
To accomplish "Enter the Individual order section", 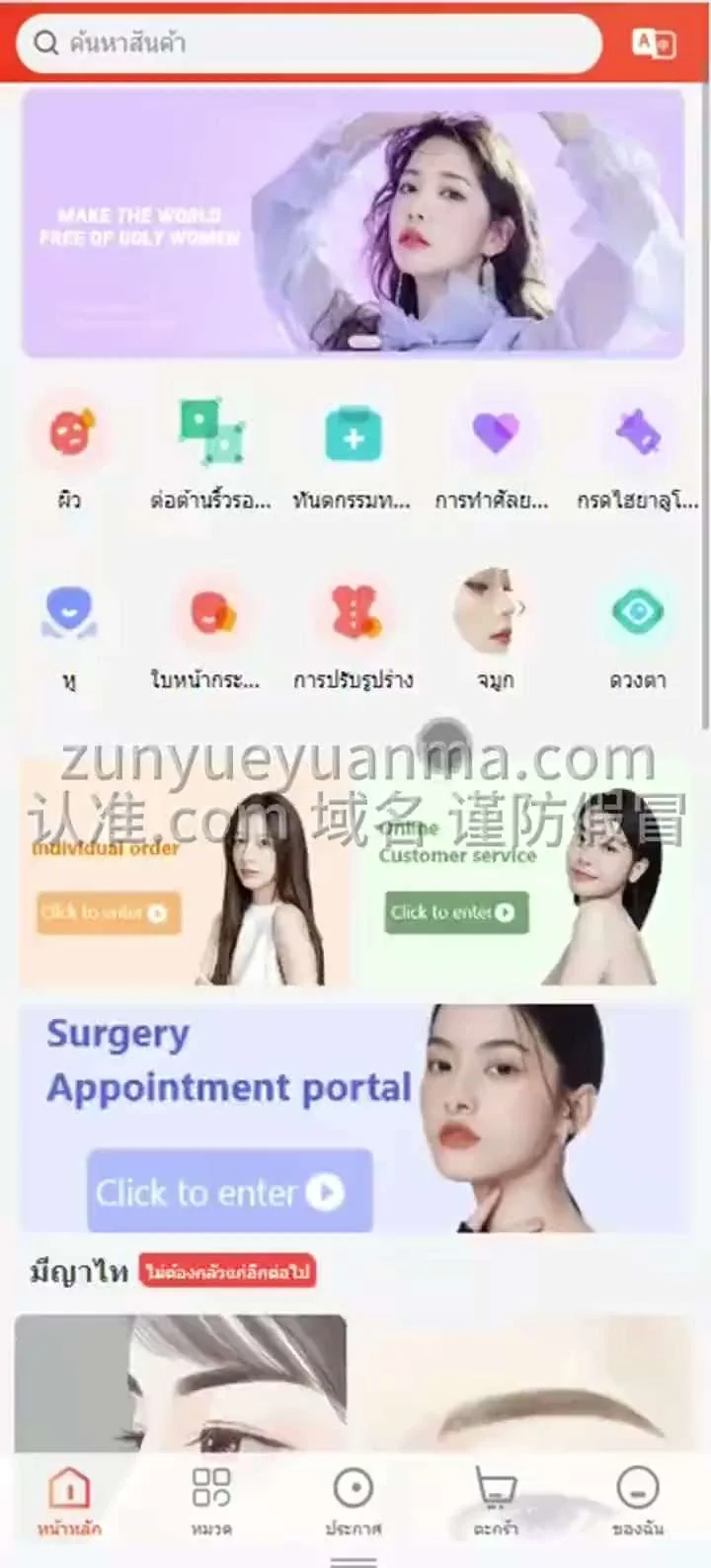I will tap(109, 912).
